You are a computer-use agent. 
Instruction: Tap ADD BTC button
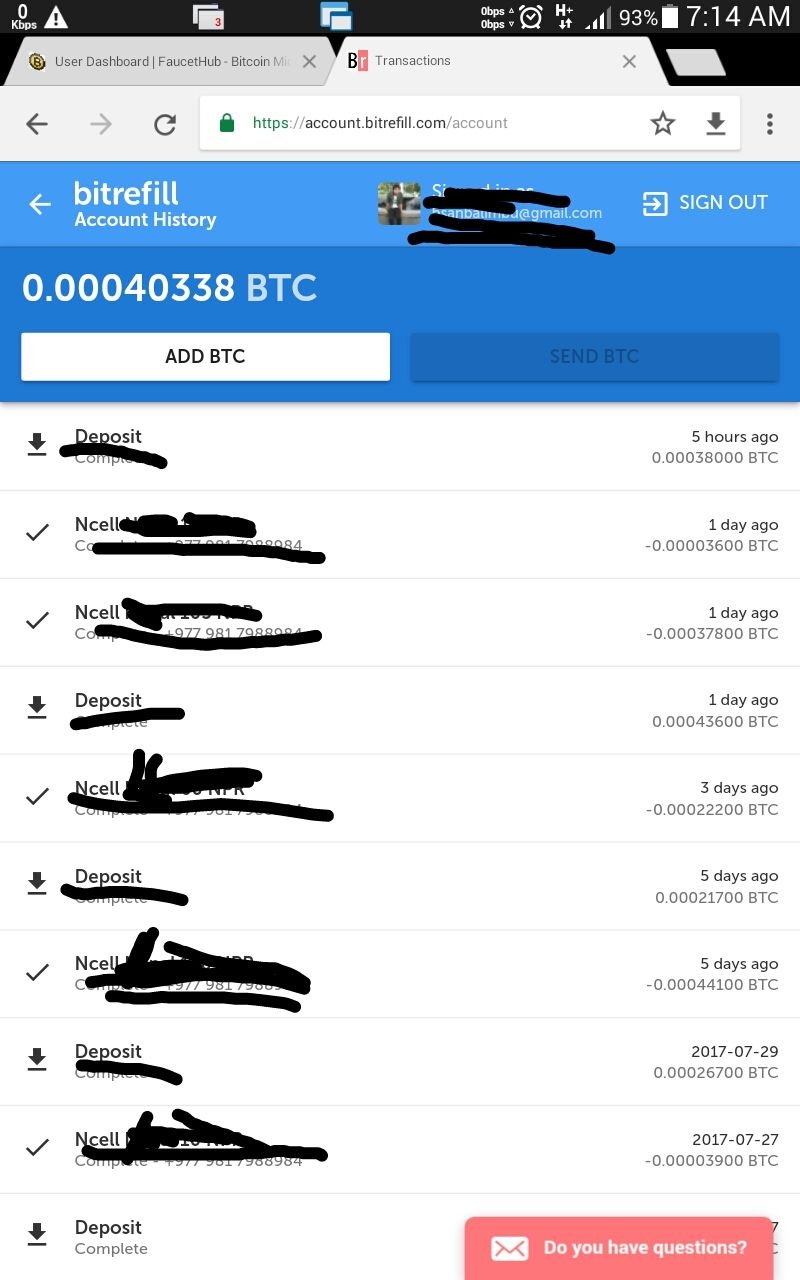click(x=205, y=356)
